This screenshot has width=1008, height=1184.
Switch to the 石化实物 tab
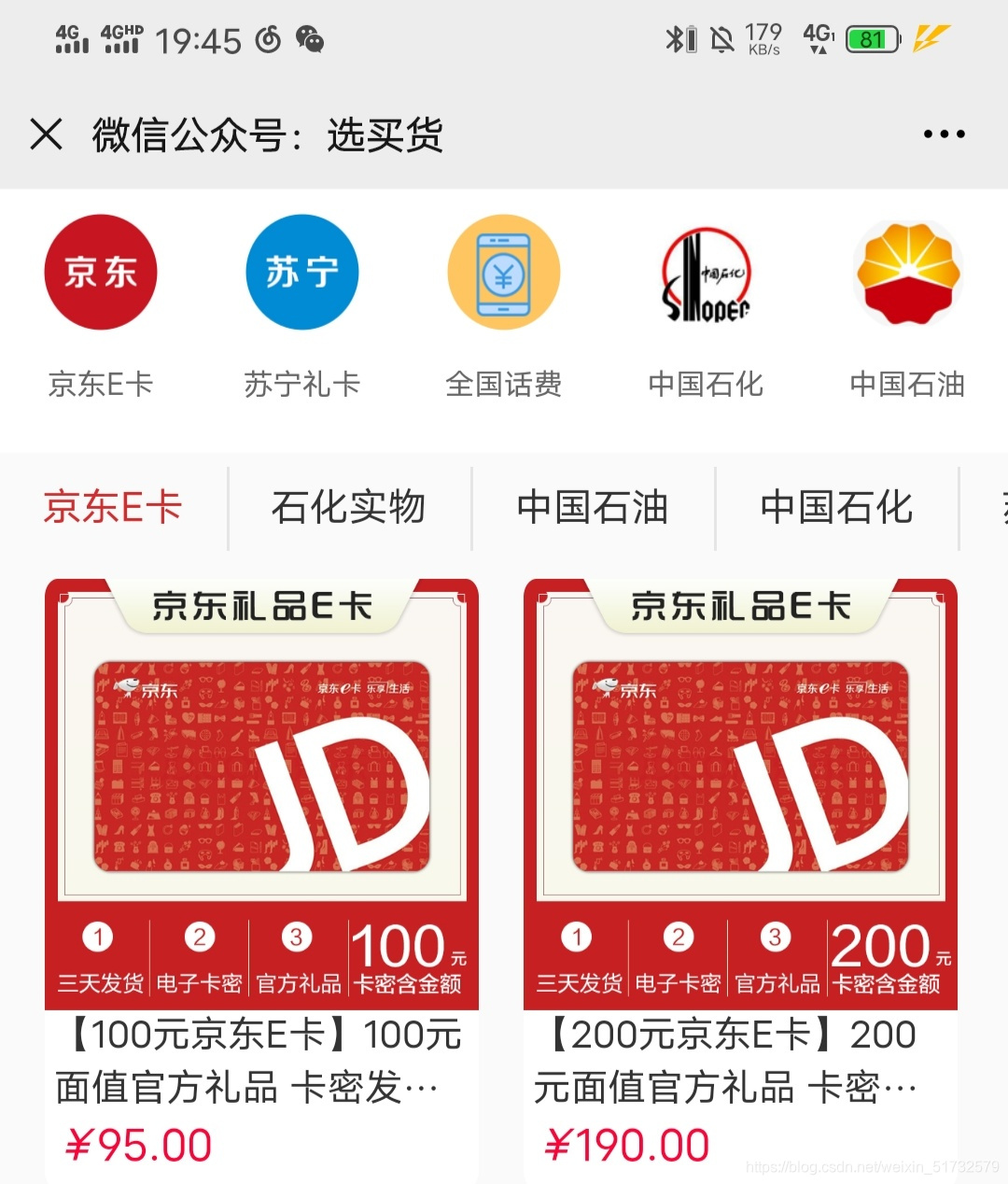349,508
